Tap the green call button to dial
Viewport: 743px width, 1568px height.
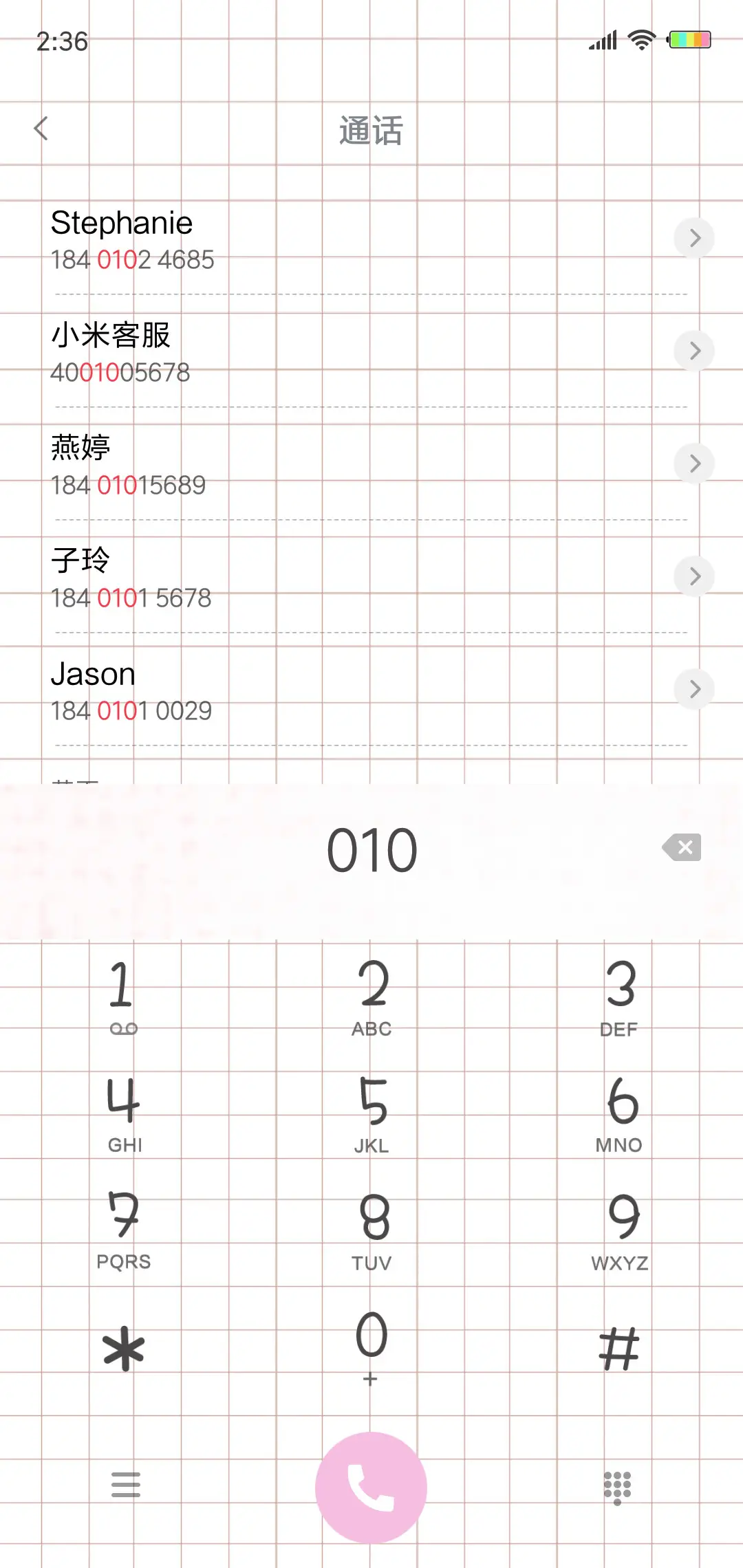point(371,1485)
